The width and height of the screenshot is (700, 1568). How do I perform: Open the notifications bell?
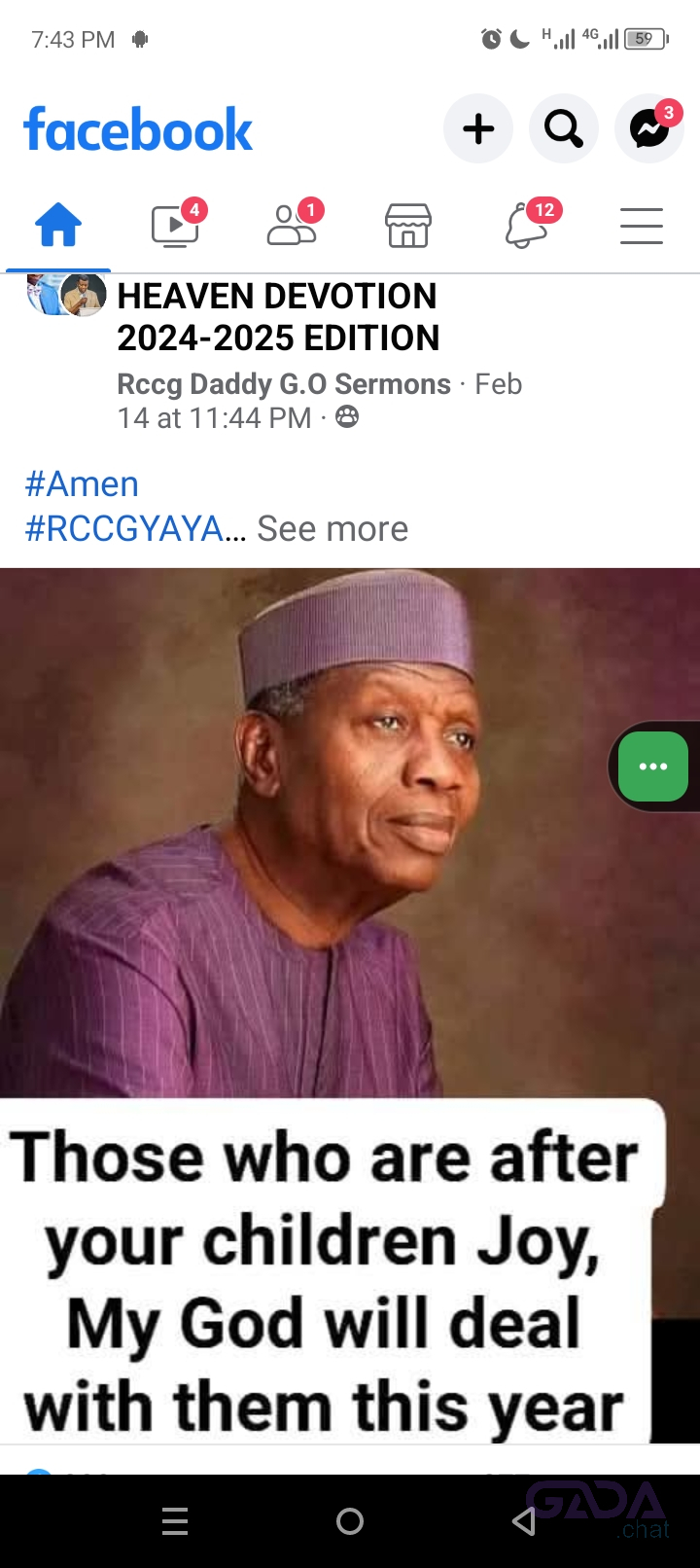[x=526, y=225]
